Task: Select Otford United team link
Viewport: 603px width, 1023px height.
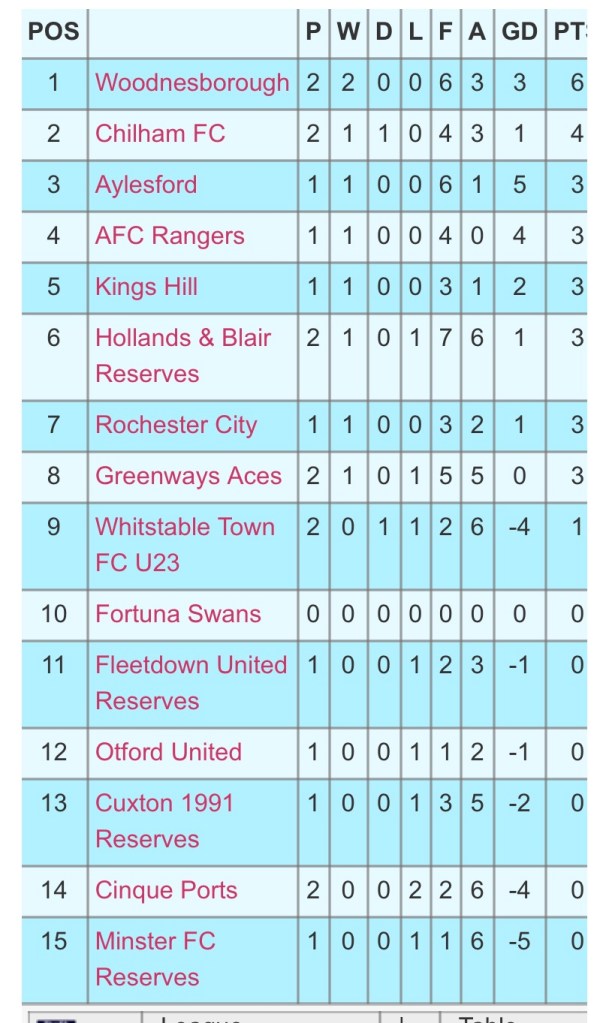Action: coord(168,752)
